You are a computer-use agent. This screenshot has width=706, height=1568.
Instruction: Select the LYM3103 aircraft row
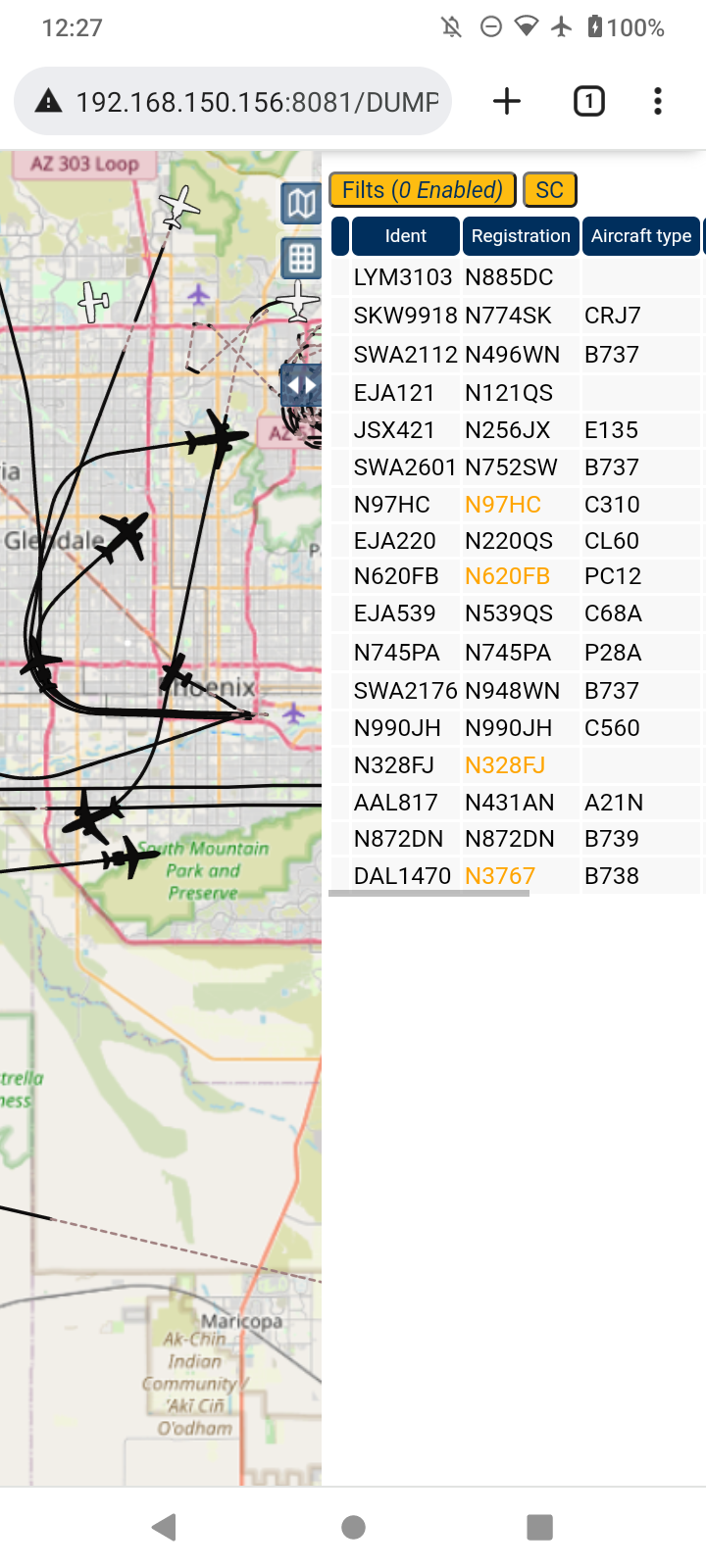(x=517, y=277)
